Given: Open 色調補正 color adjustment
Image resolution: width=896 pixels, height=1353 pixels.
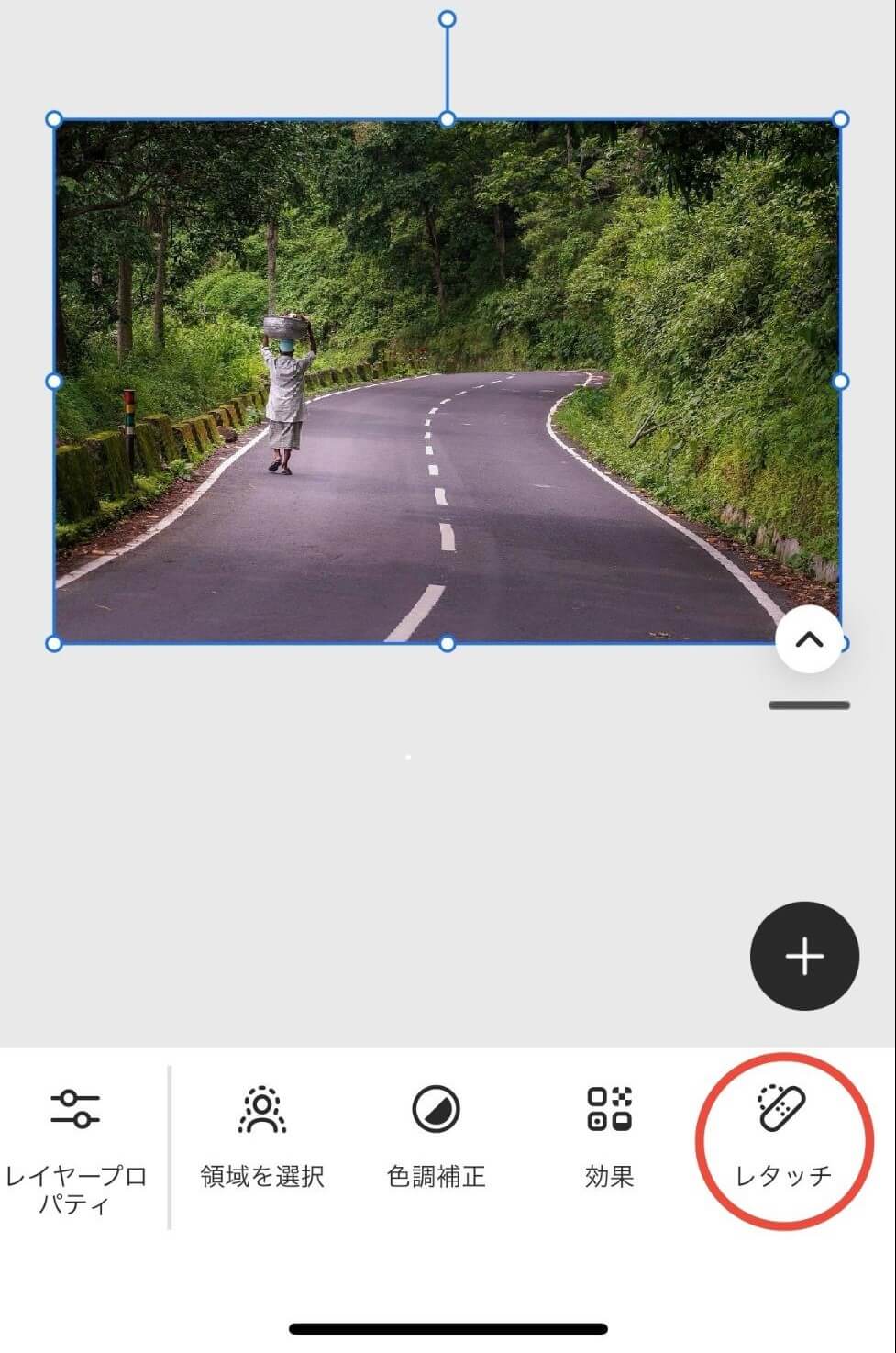Looking at the screenshot, I should (x=436, y=1136).
